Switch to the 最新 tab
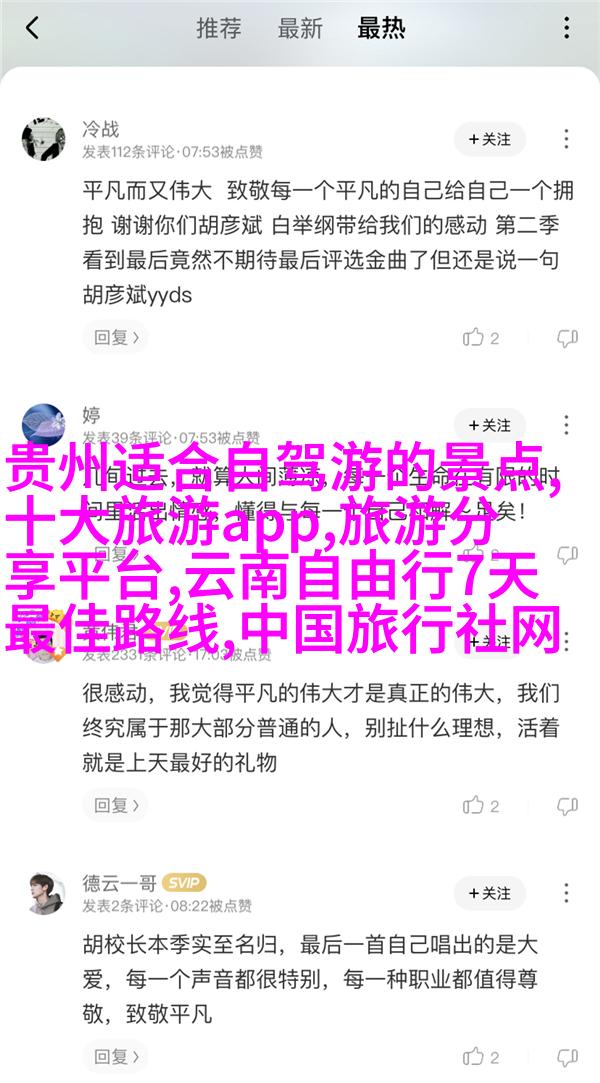 [298, 29]
